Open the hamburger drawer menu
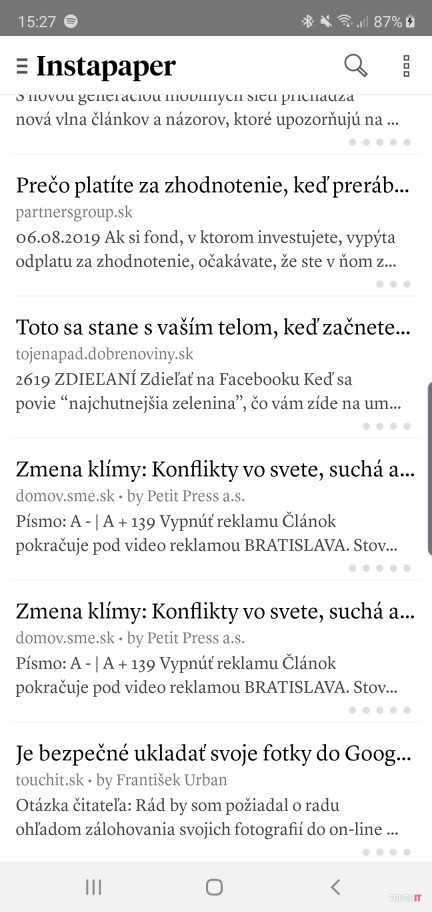This screenshot has height=912, width=432. point(22,66)
